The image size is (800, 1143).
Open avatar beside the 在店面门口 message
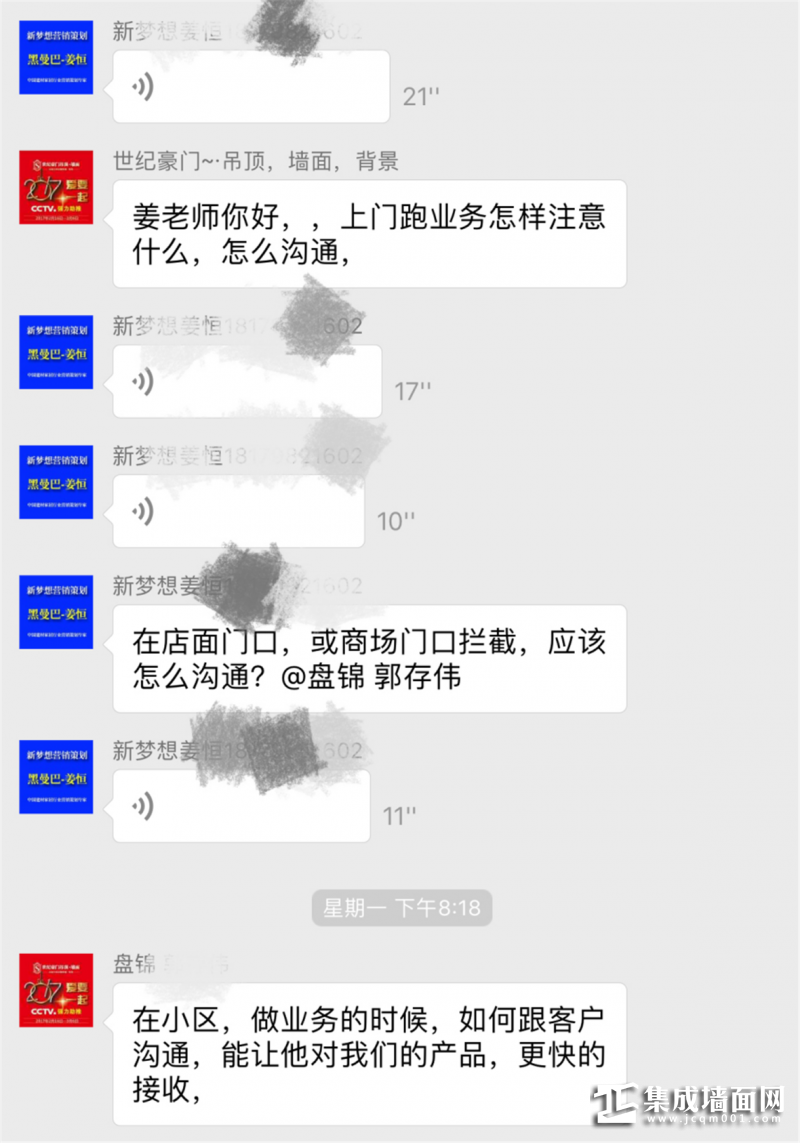click(x=56, y=611)
